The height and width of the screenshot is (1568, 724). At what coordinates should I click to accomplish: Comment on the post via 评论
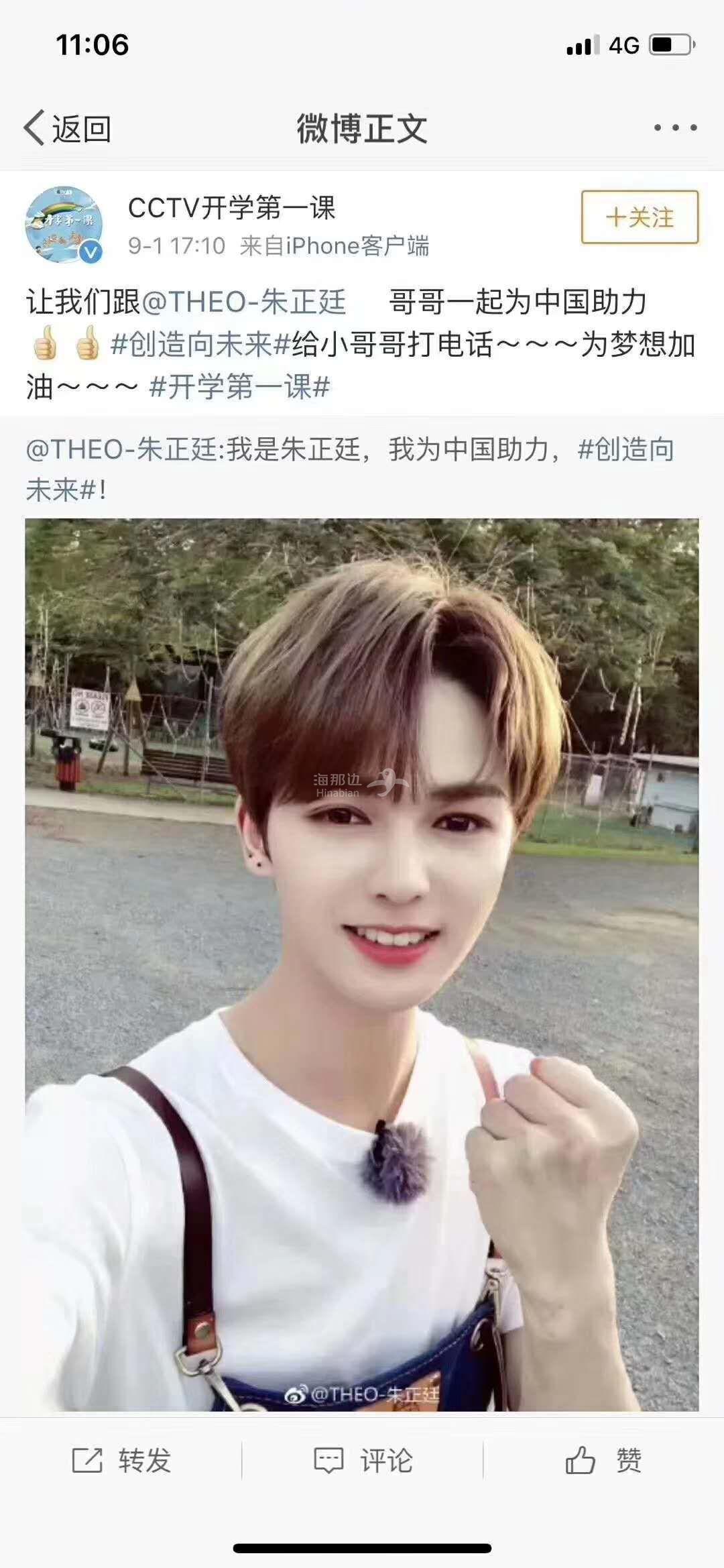(x=363, y=1460)
